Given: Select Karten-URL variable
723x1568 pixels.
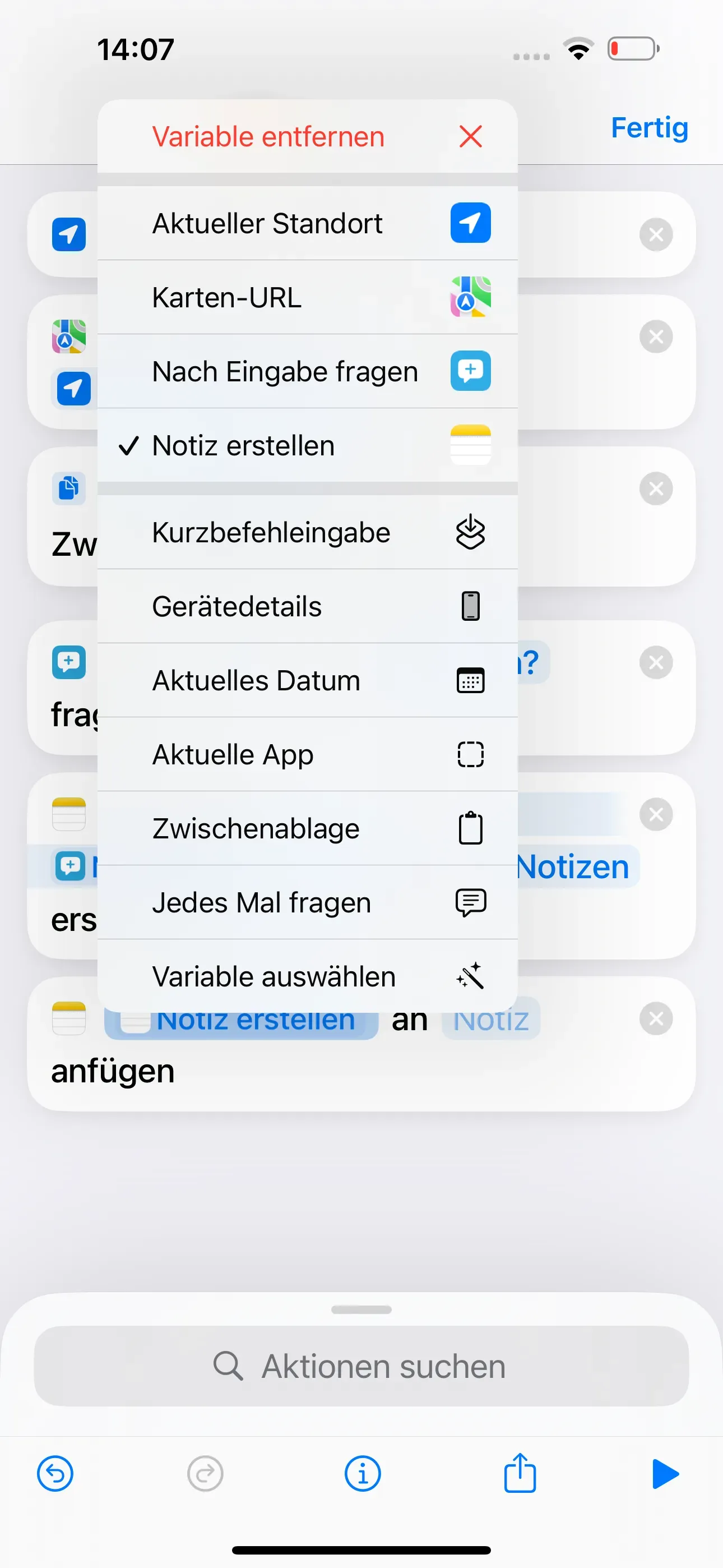Looking at the screenshot, I should (x=307, y=298).
